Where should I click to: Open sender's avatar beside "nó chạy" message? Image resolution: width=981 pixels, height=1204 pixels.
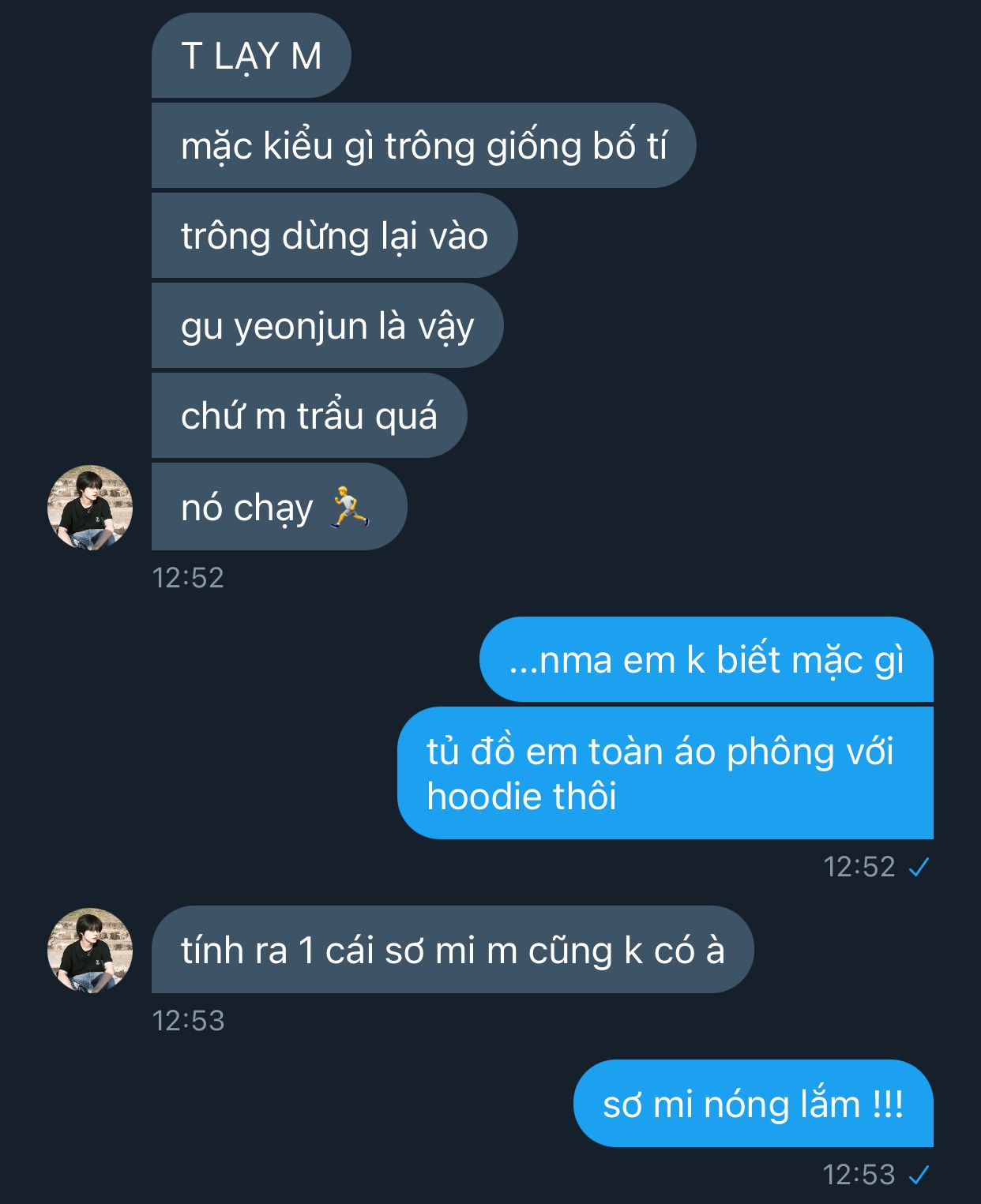coord(90,508)
